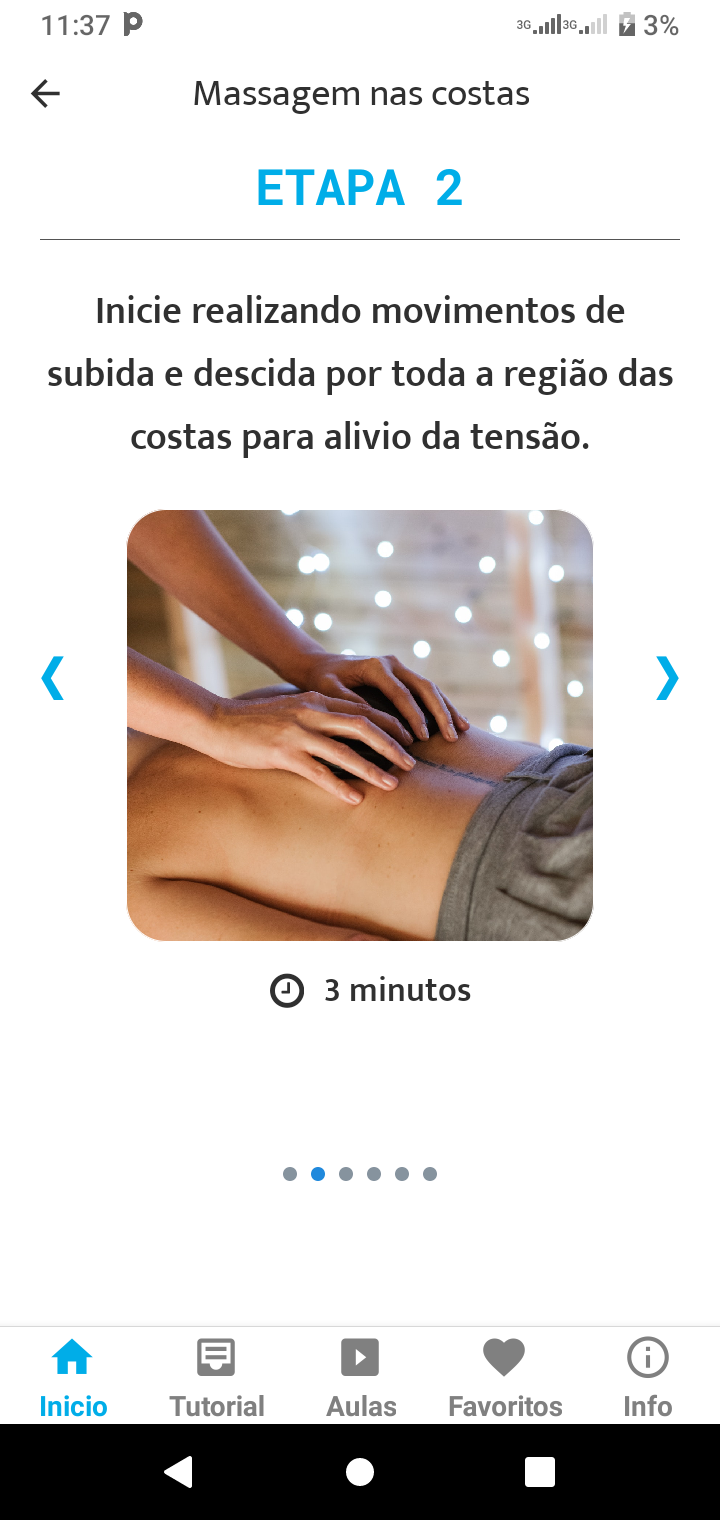Select the first page indicator dot

tap(290, 1174)
